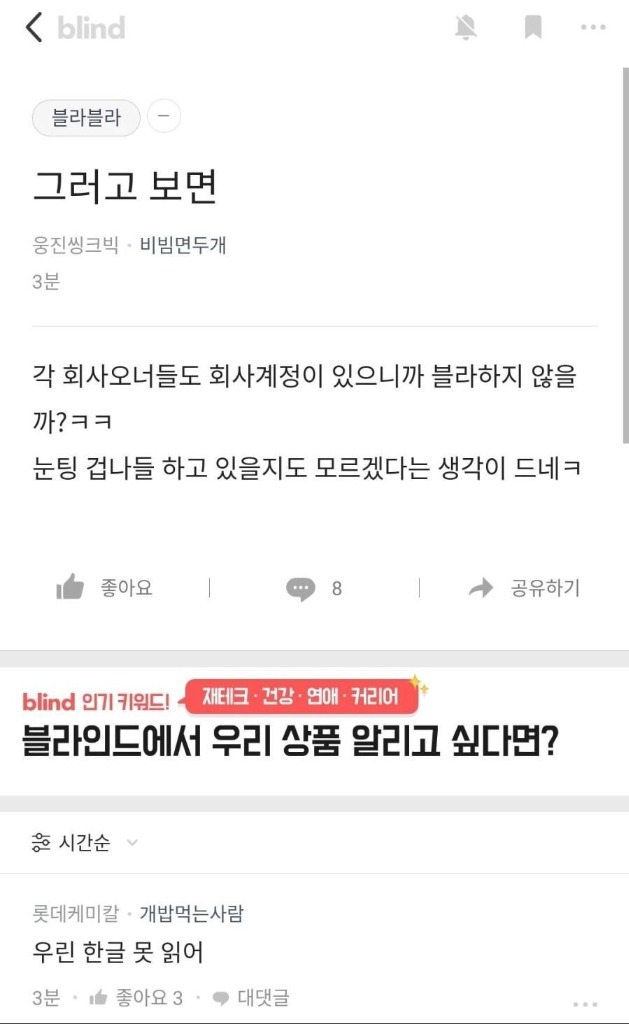Like 개밥먹는사람's comment
Image resolution: width=629 pixels, height=1024 pixels.
tap(135, 997)
